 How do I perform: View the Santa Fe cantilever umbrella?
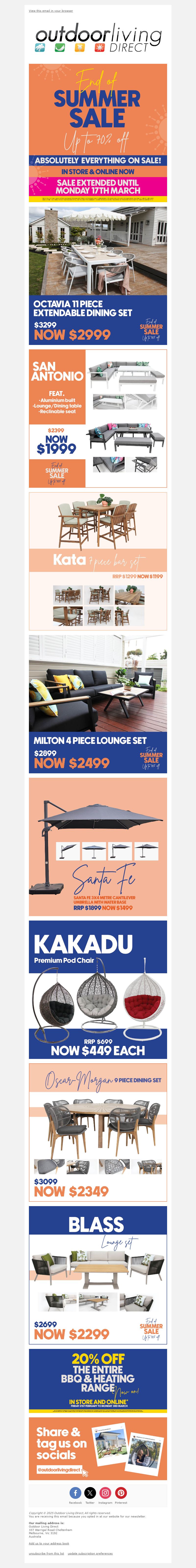(x=98, y=847)
